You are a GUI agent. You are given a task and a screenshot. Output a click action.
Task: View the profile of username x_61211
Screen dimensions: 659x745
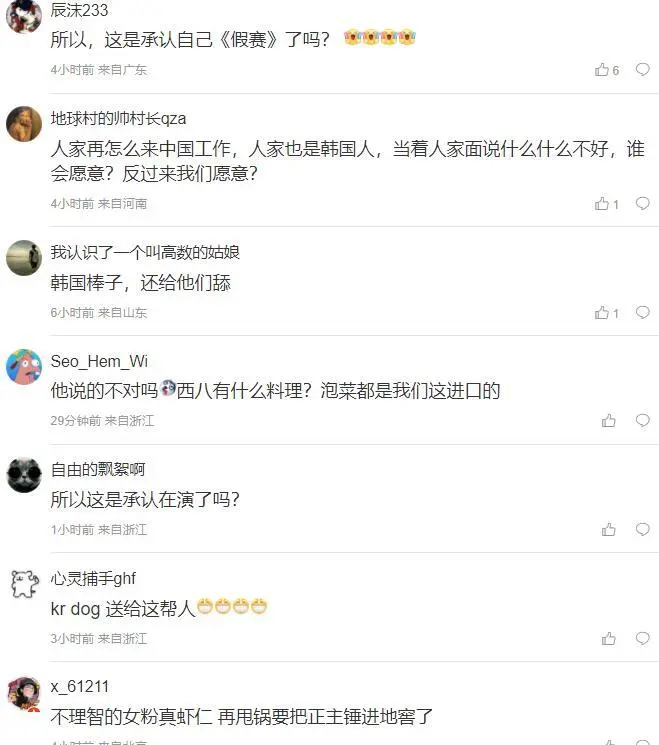tap(80, 687)
